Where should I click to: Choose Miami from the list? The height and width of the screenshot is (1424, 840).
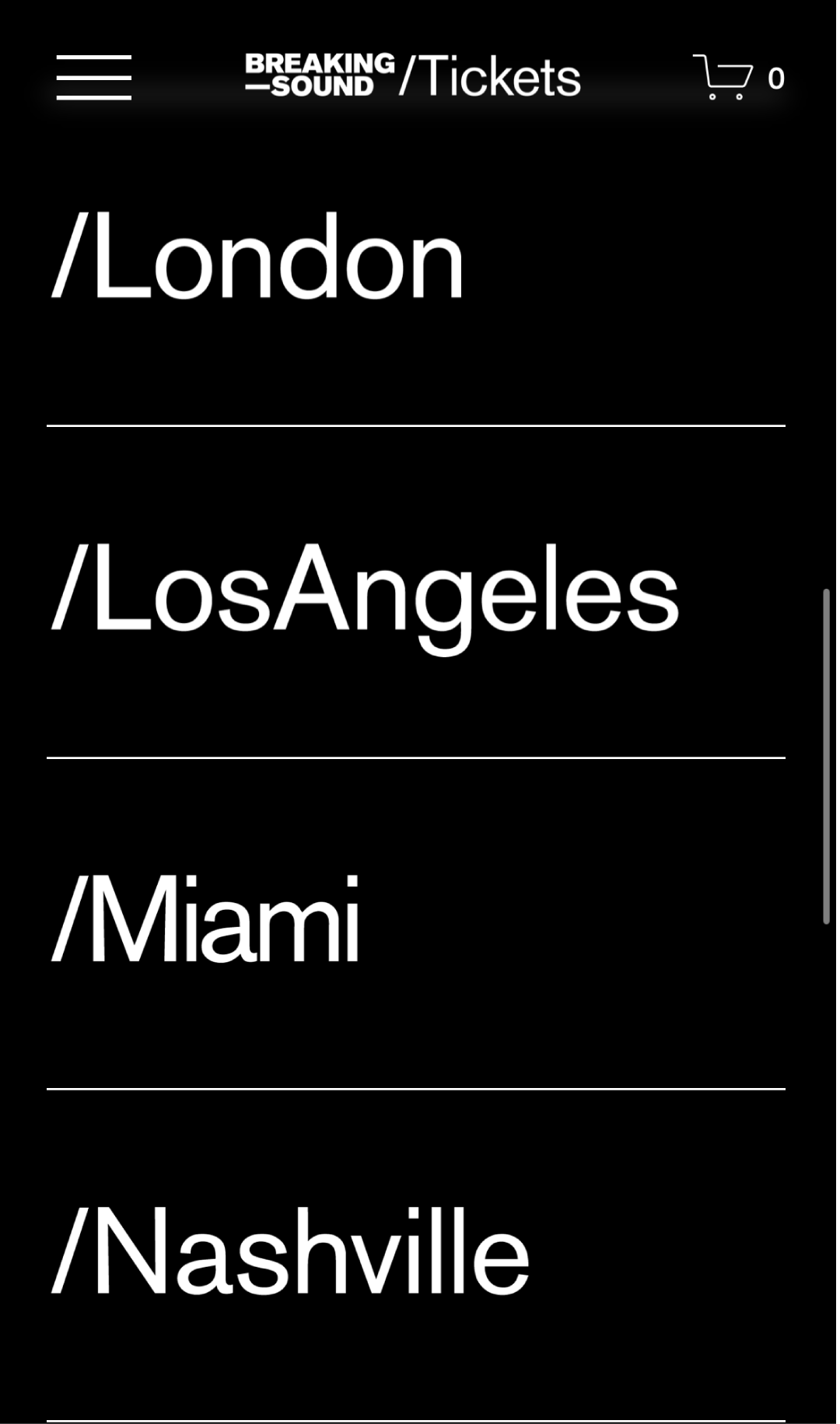205,919
